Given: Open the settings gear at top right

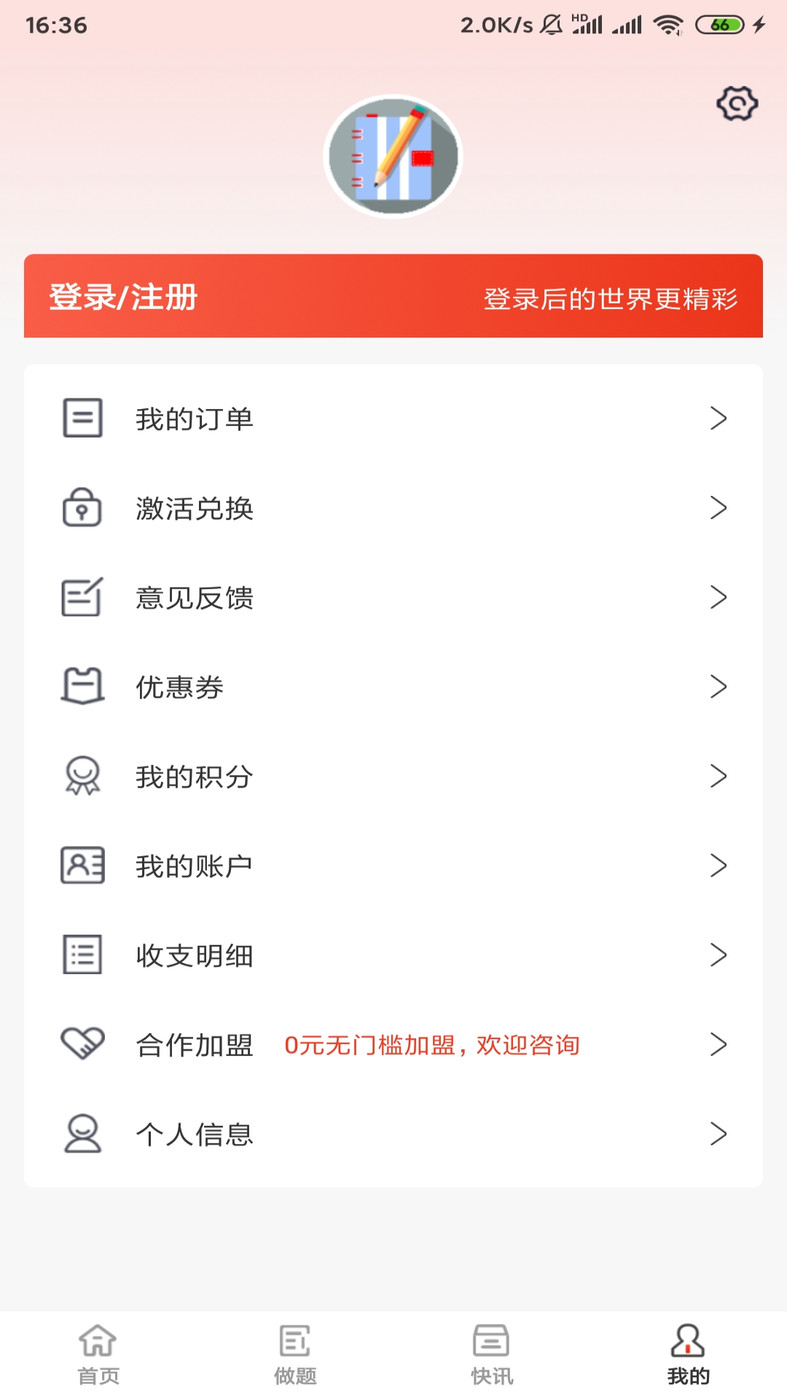Looking at the screenshot, I should coord(737,103).
